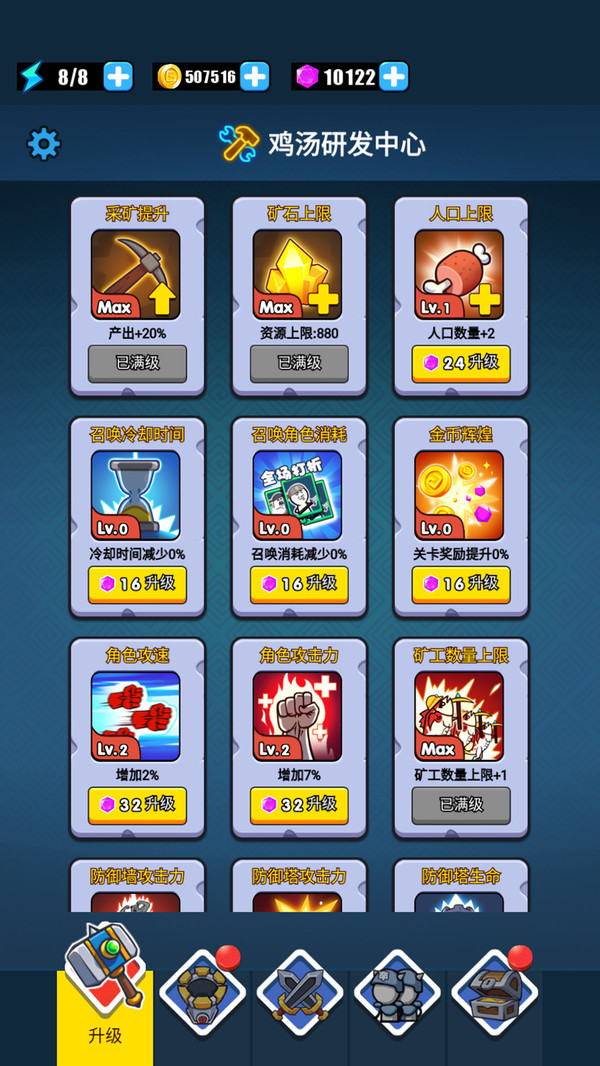Switch to the 升级 hammer tab
Image resolution: width=600 pixels, height=1066 pixels.
point(105,1000)
